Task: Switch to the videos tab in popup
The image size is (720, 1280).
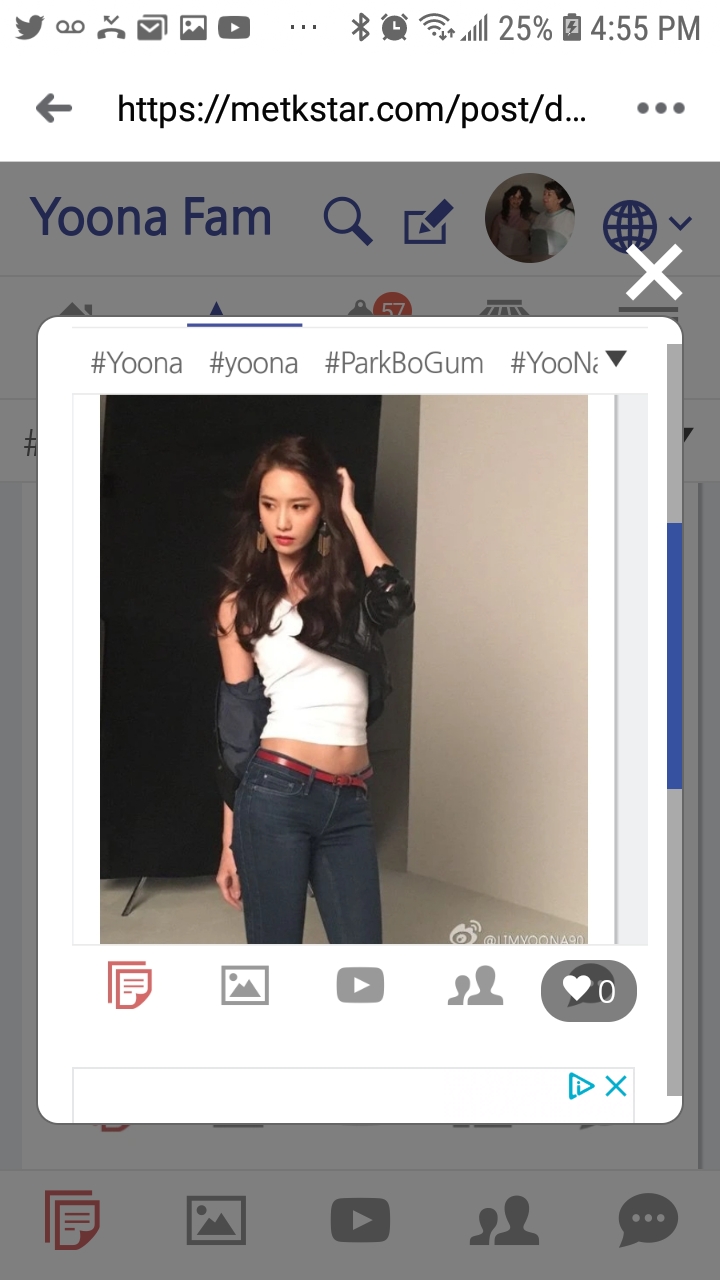Action: [x=360, y=986]
